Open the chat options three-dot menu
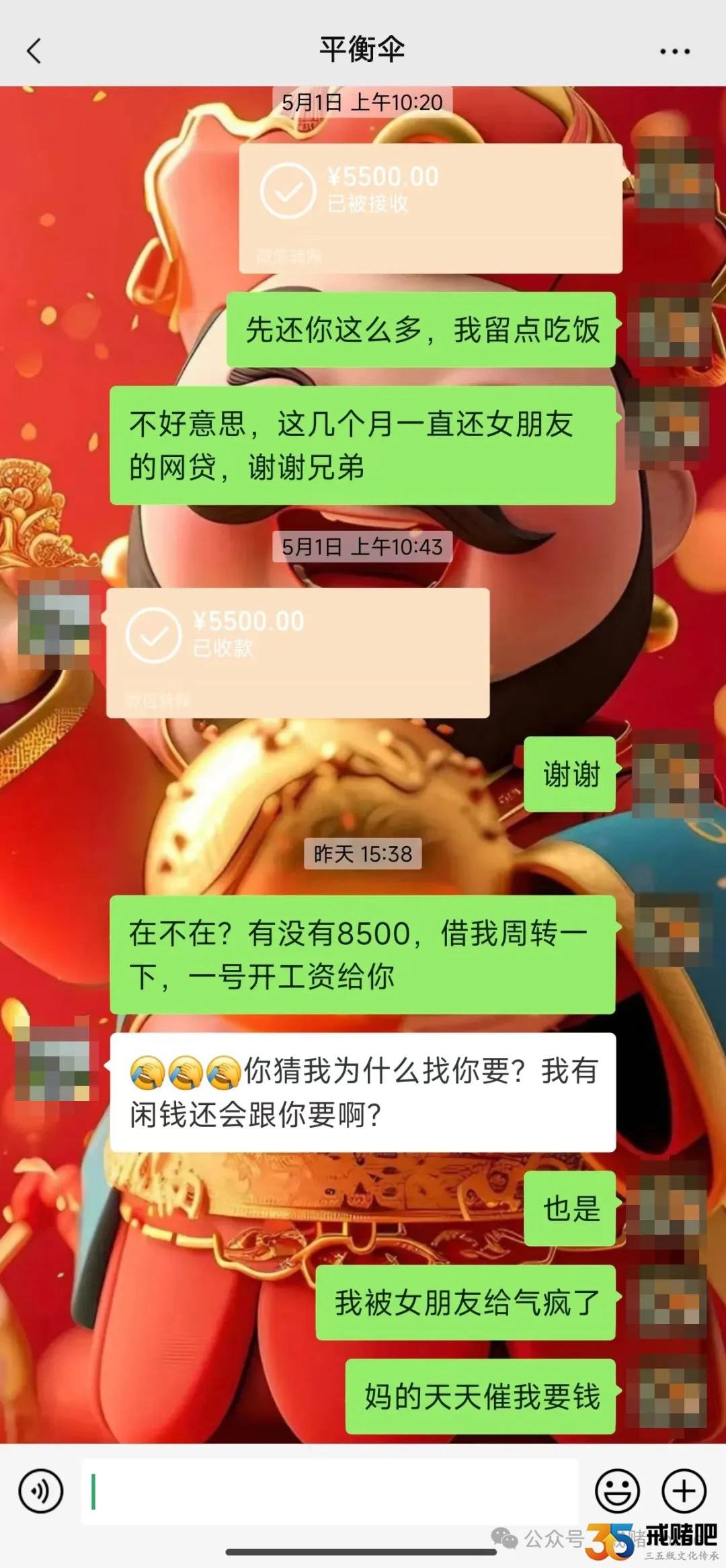Viewport: 726px width, 1568px height. tap(674, 51)
